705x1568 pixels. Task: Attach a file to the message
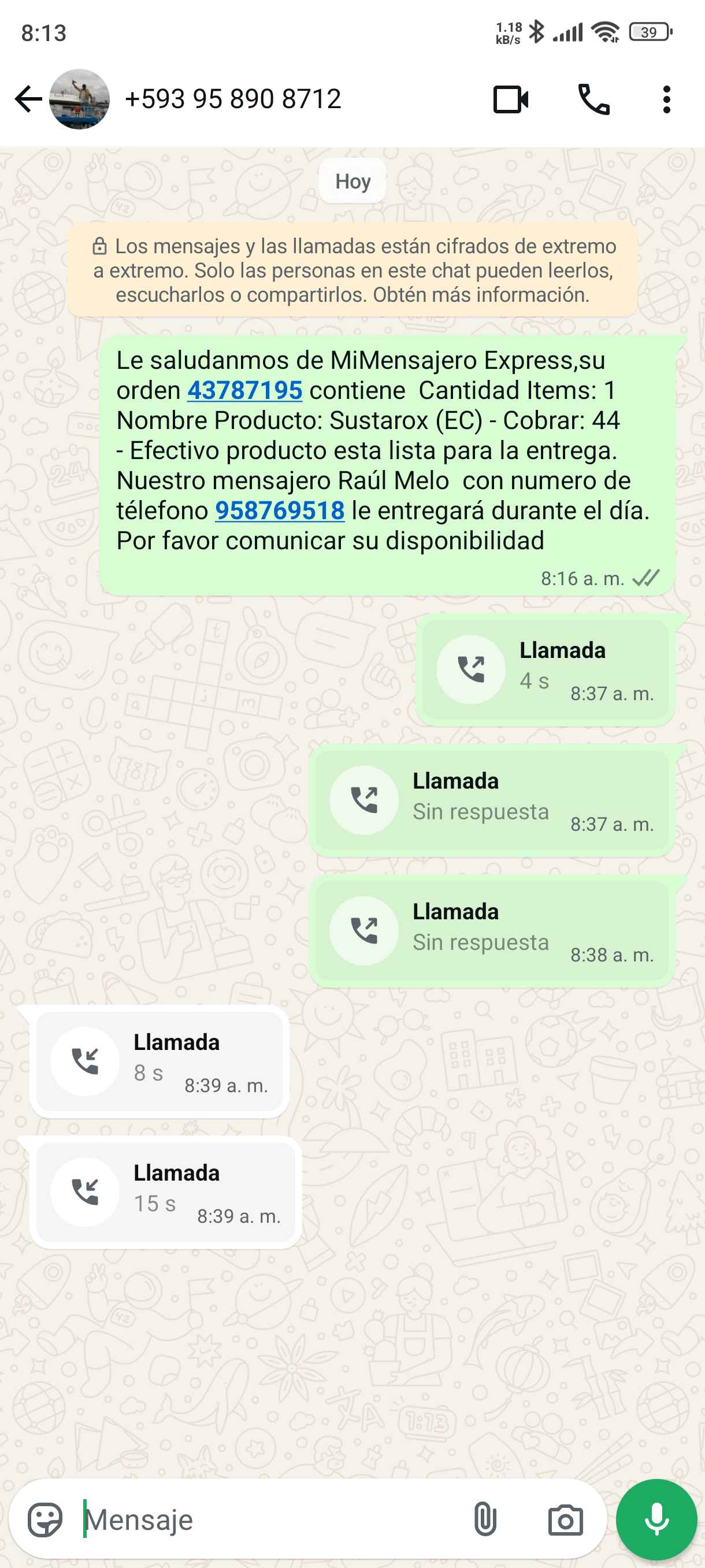tap(485, 1520)
